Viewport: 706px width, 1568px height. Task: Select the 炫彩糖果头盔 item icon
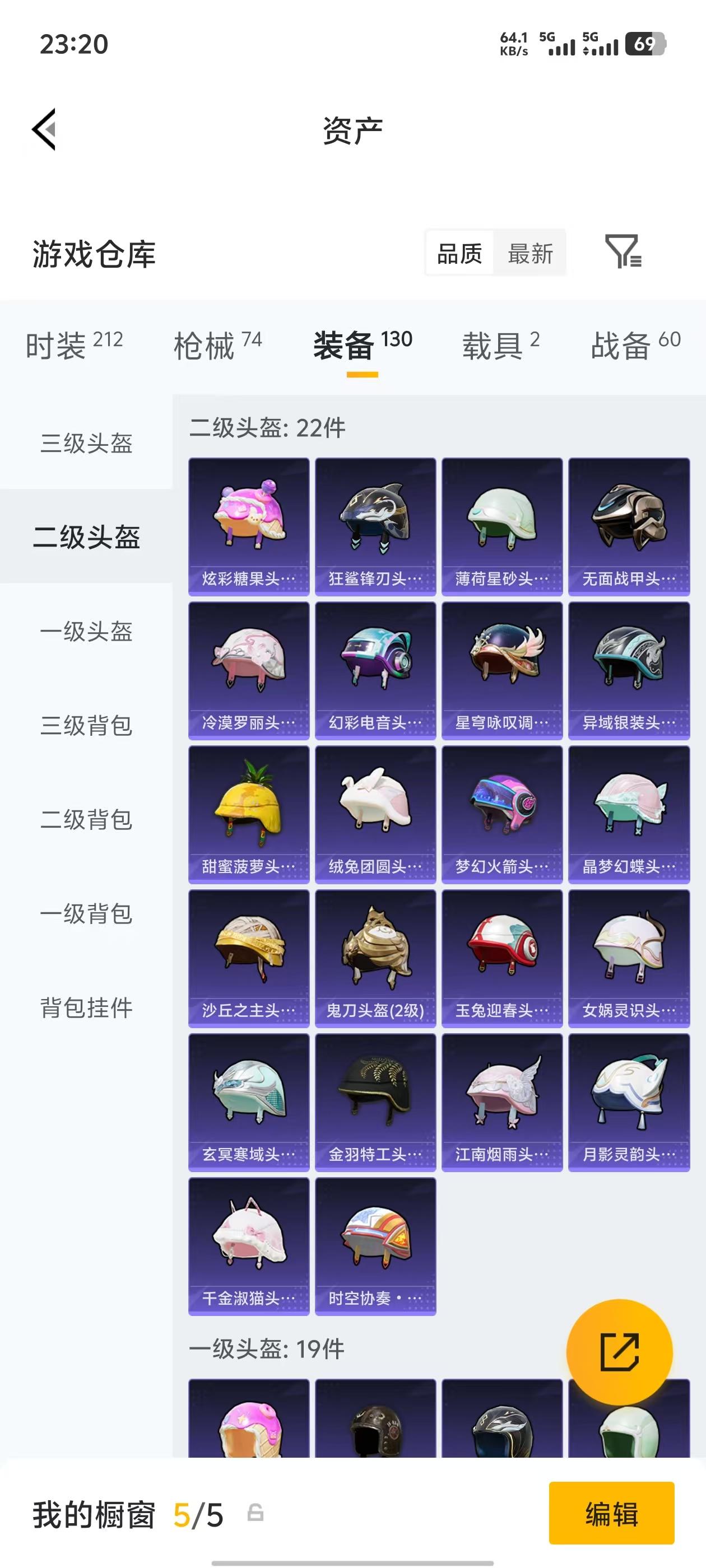click(248, 522)
